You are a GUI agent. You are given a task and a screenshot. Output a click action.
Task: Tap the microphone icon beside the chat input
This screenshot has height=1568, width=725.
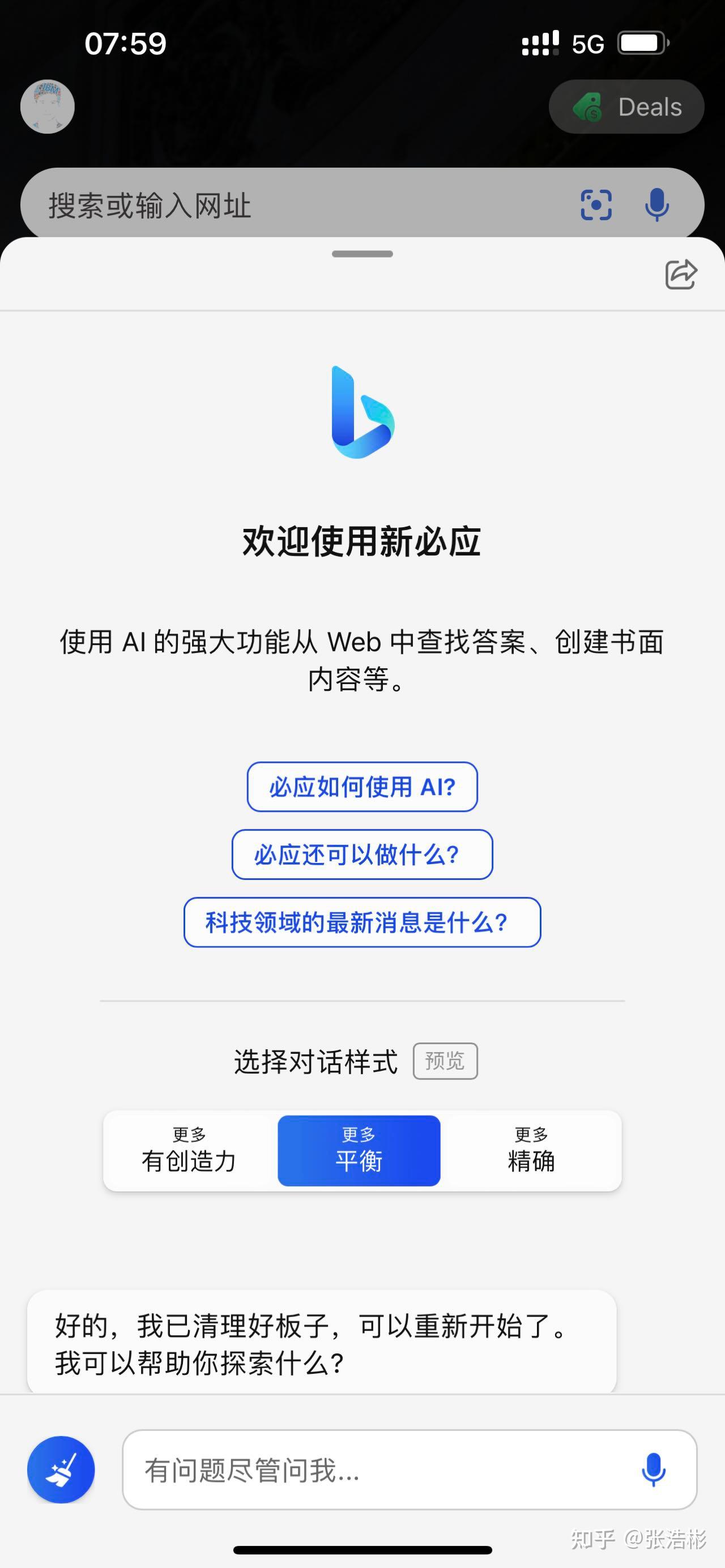pyautogui.click(x=654, y=1469)
